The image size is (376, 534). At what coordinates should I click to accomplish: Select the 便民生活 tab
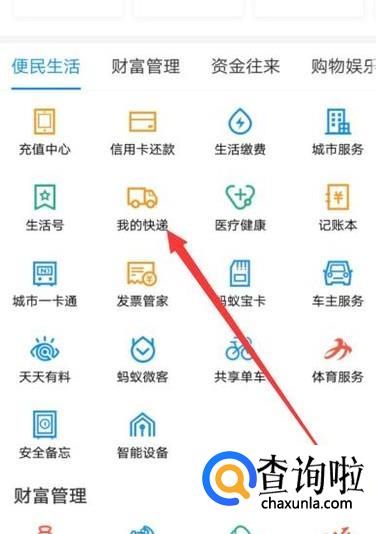[x=46, y=66]
